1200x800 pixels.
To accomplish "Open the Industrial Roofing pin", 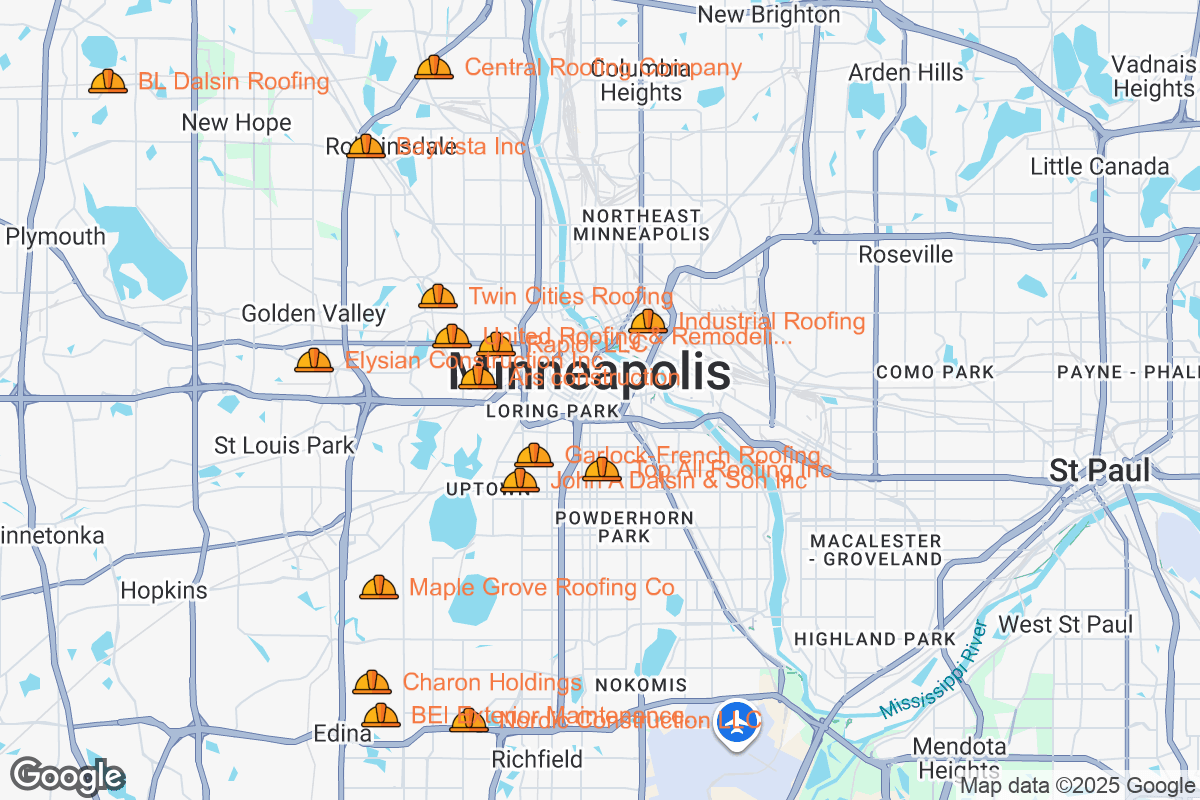I will tap(648, 322).
